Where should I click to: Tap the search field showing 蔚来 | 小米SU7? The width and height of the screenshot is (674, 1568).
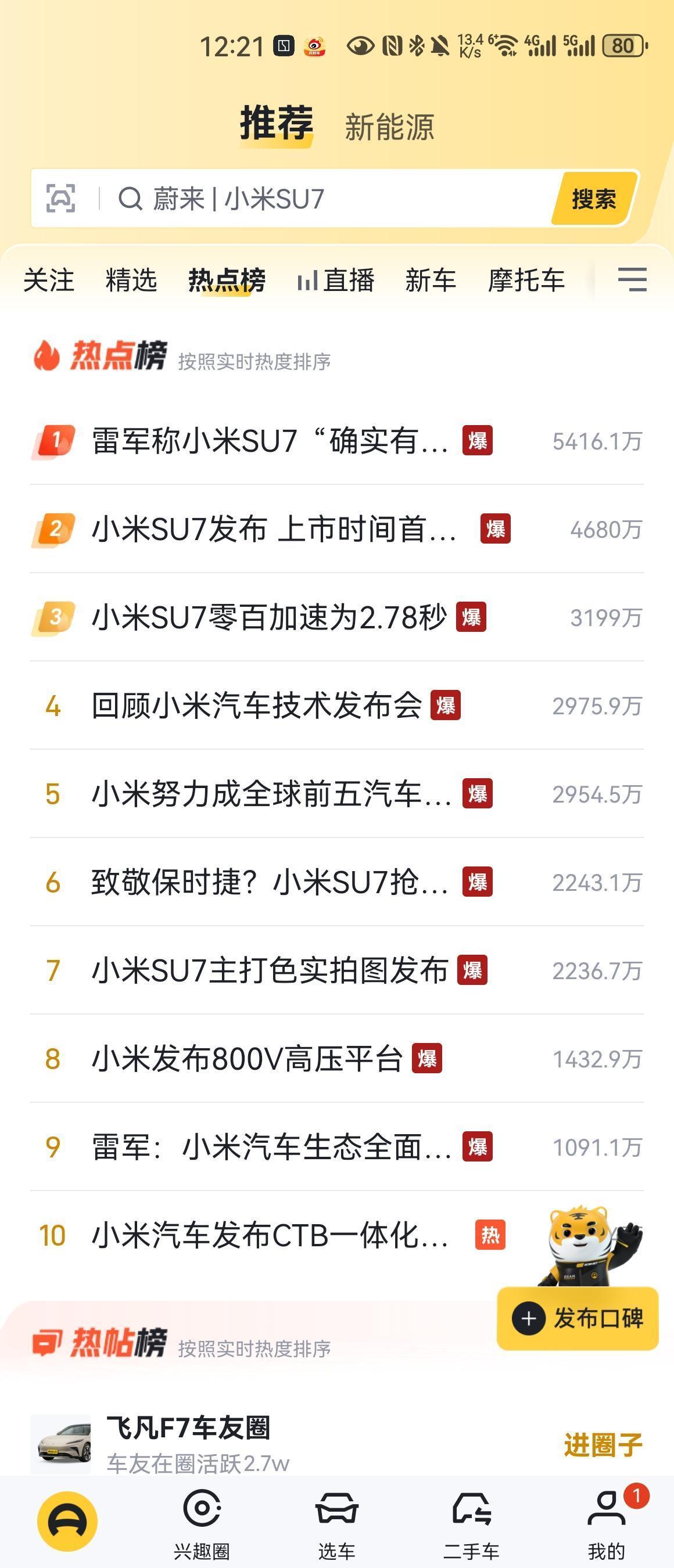click(x=329, y=199)
